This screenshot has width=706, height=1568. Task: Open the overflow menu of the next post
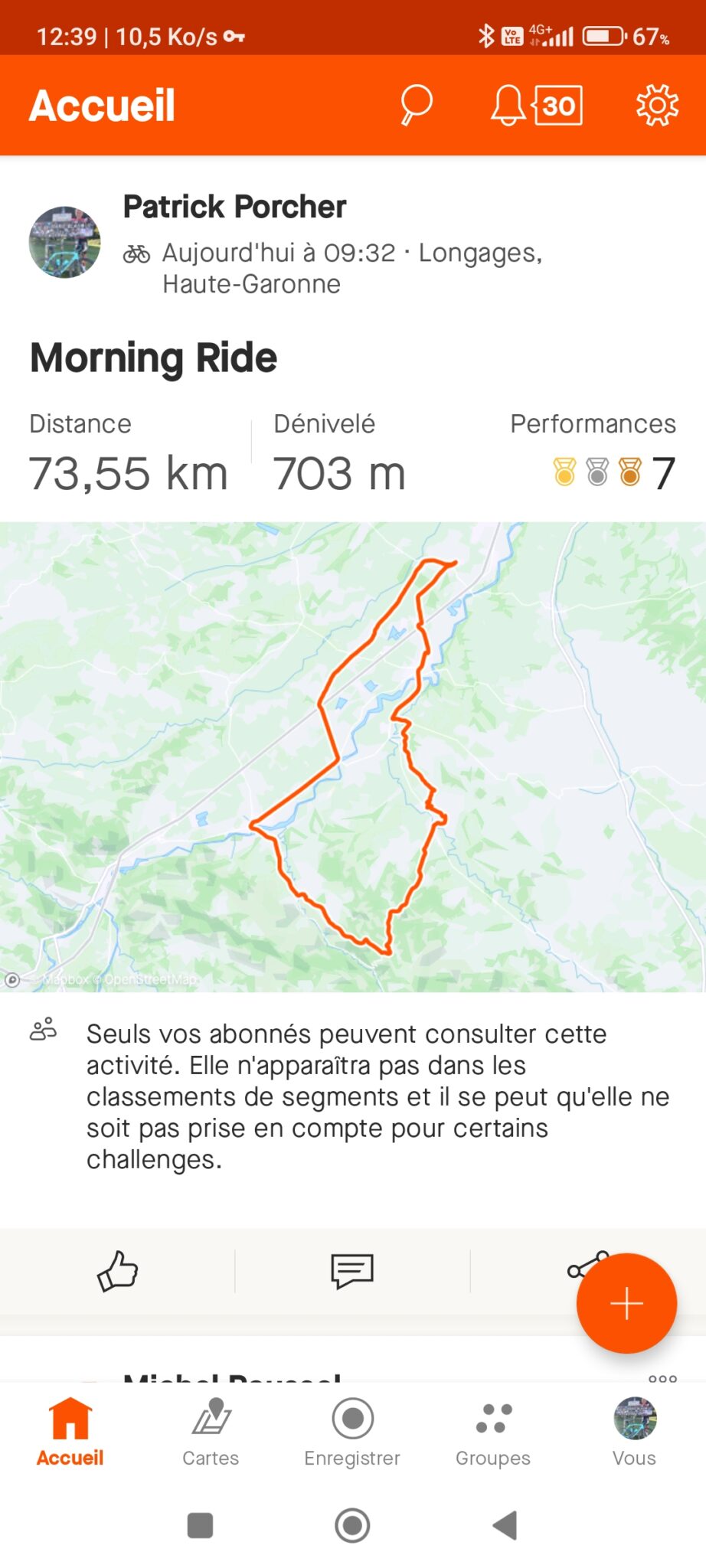662,1378
